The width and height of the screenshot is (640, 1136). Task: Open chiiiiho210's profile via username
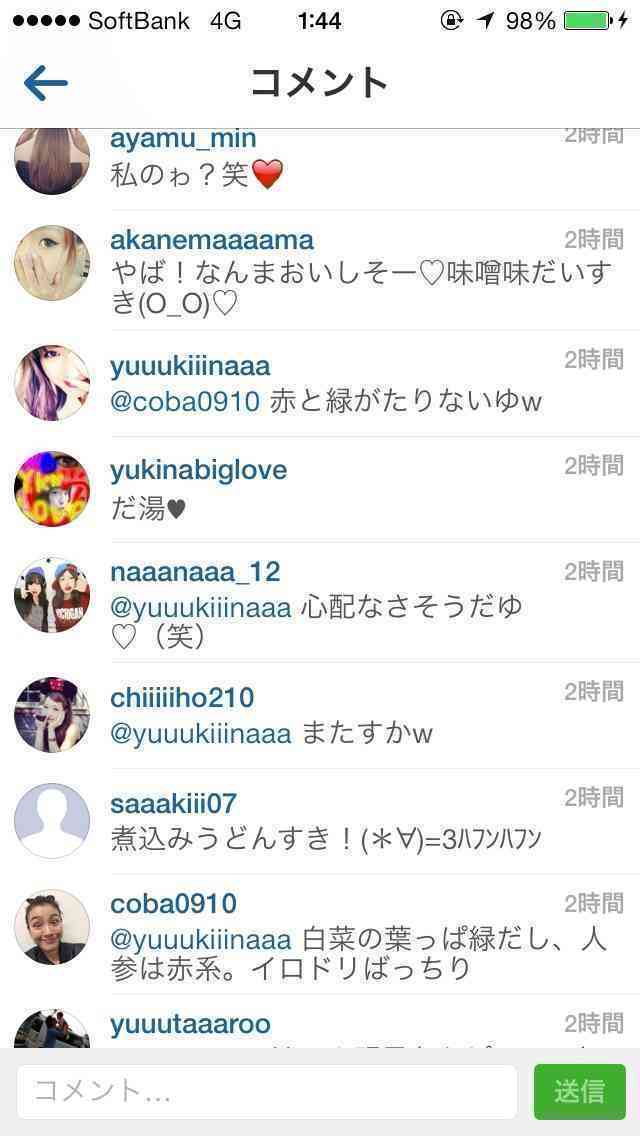pos(182,697)
